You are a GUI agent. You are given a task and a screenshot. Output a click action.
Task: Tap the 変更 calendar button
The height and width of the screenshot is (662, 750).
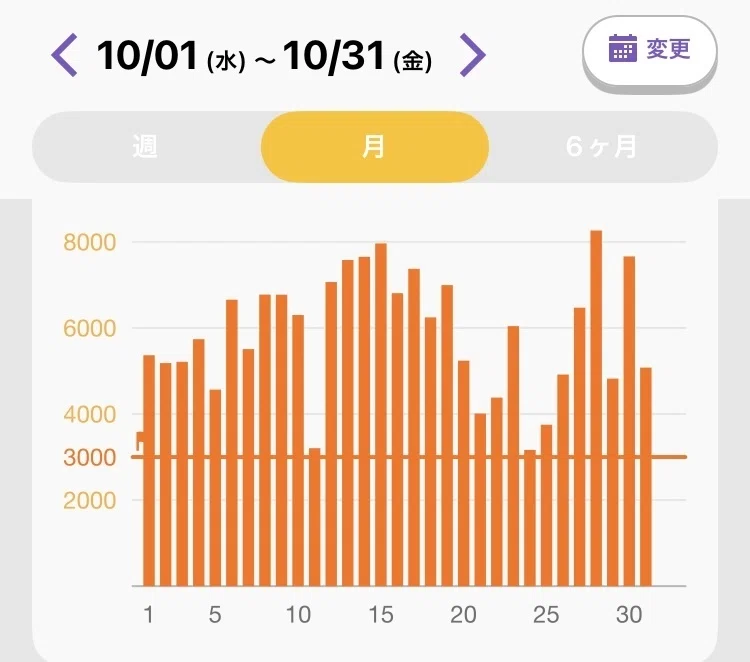pyautogui.click(x=650, y=50)
